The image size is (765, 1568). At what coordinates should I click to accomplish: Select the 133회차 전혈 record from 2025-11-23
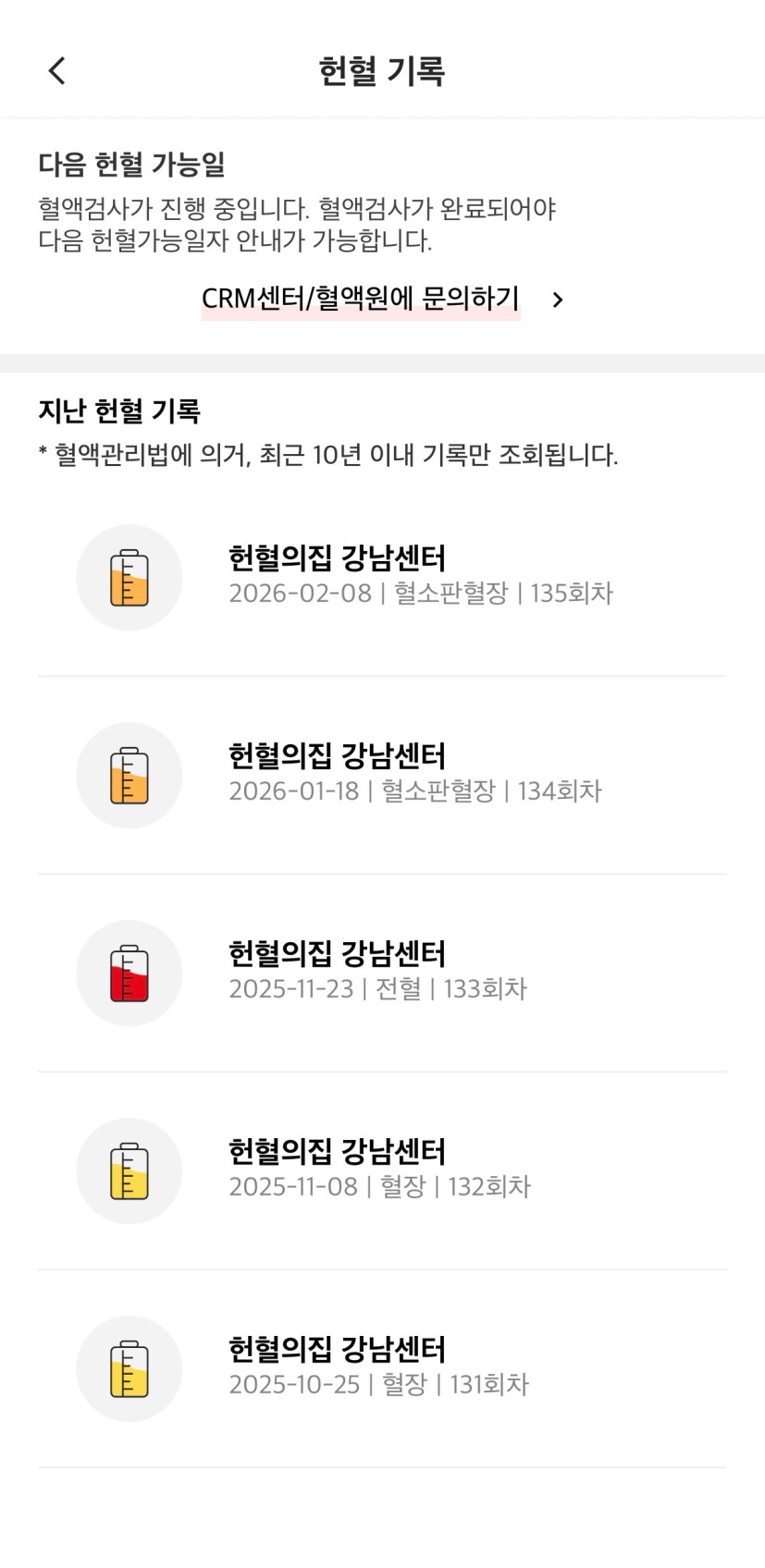pyautogui.click(x=382, y=973)
